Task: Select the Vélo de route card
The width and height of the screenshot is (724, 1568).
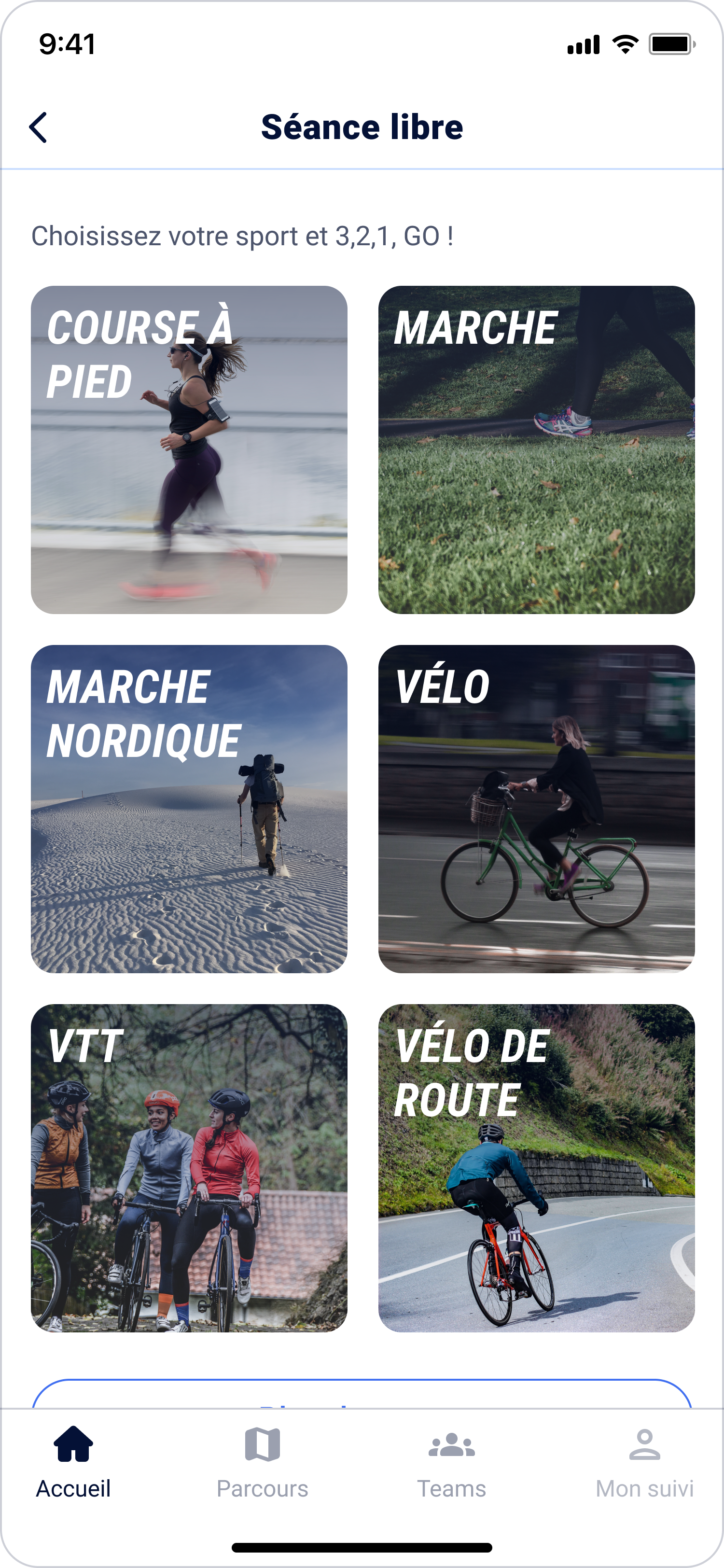Action: coord(536,1168)
